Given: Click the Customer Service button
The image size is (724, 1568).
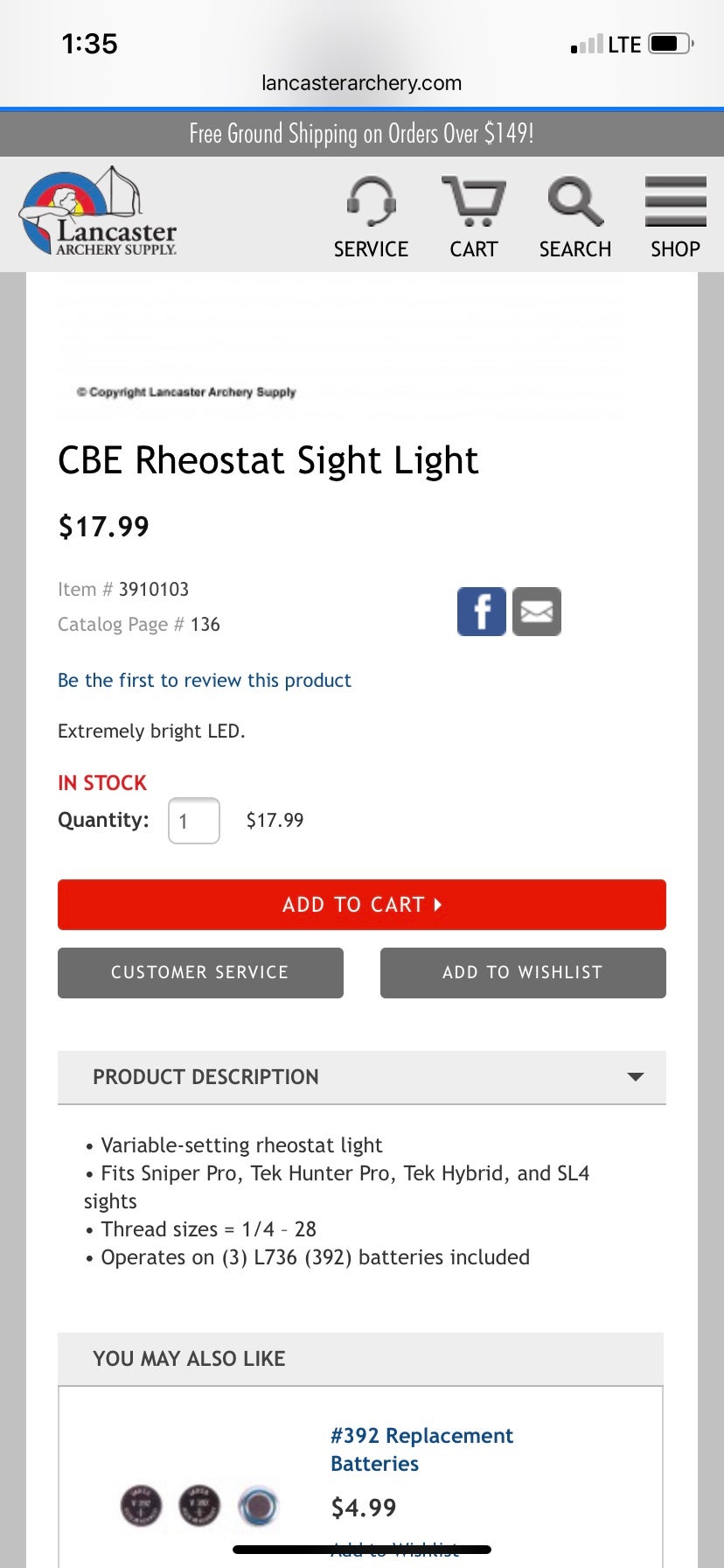Looking at the screenshot, I should click(199, 972).
